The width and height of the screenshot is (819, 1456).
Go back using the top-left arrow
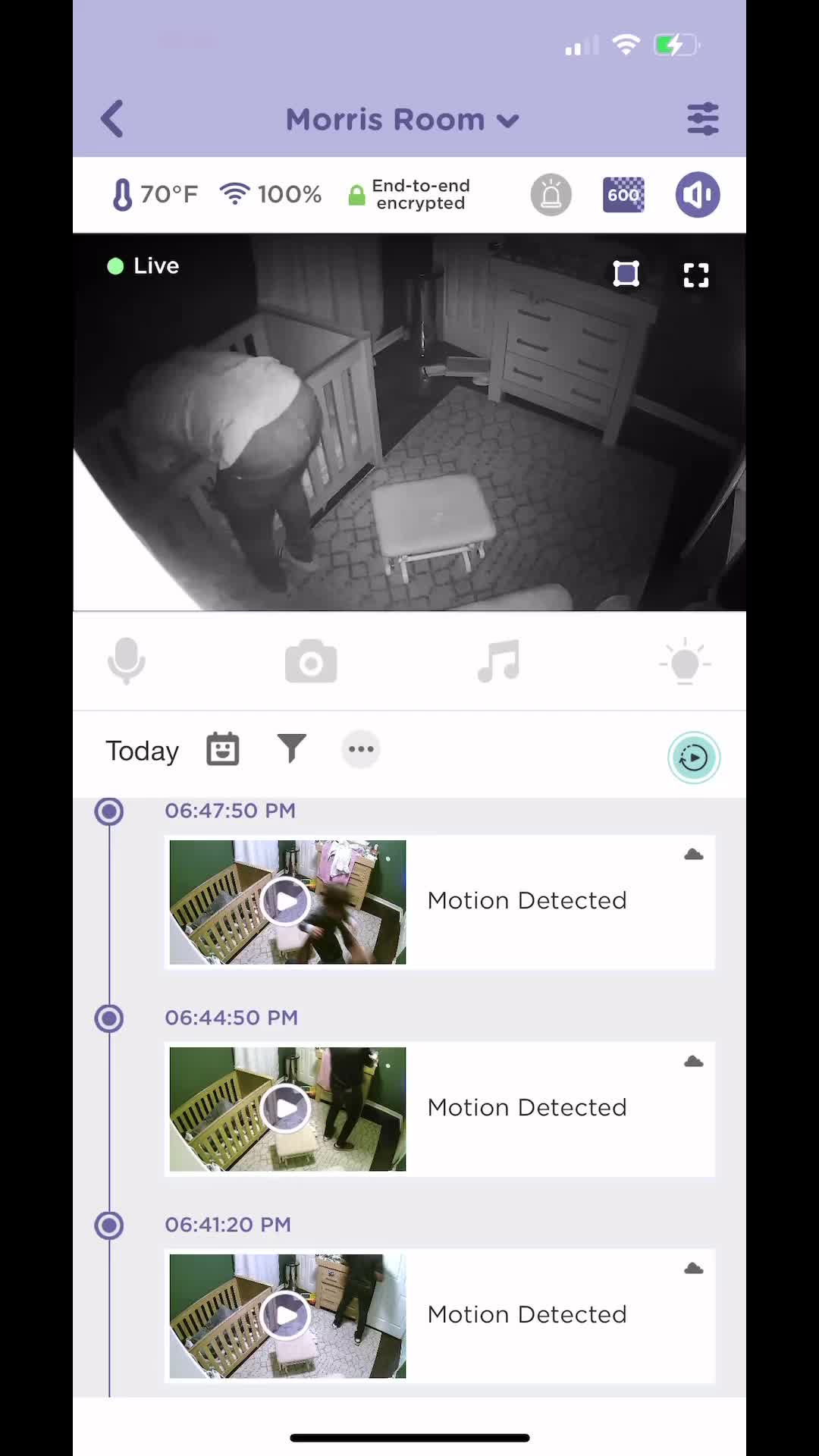(112, 119)
